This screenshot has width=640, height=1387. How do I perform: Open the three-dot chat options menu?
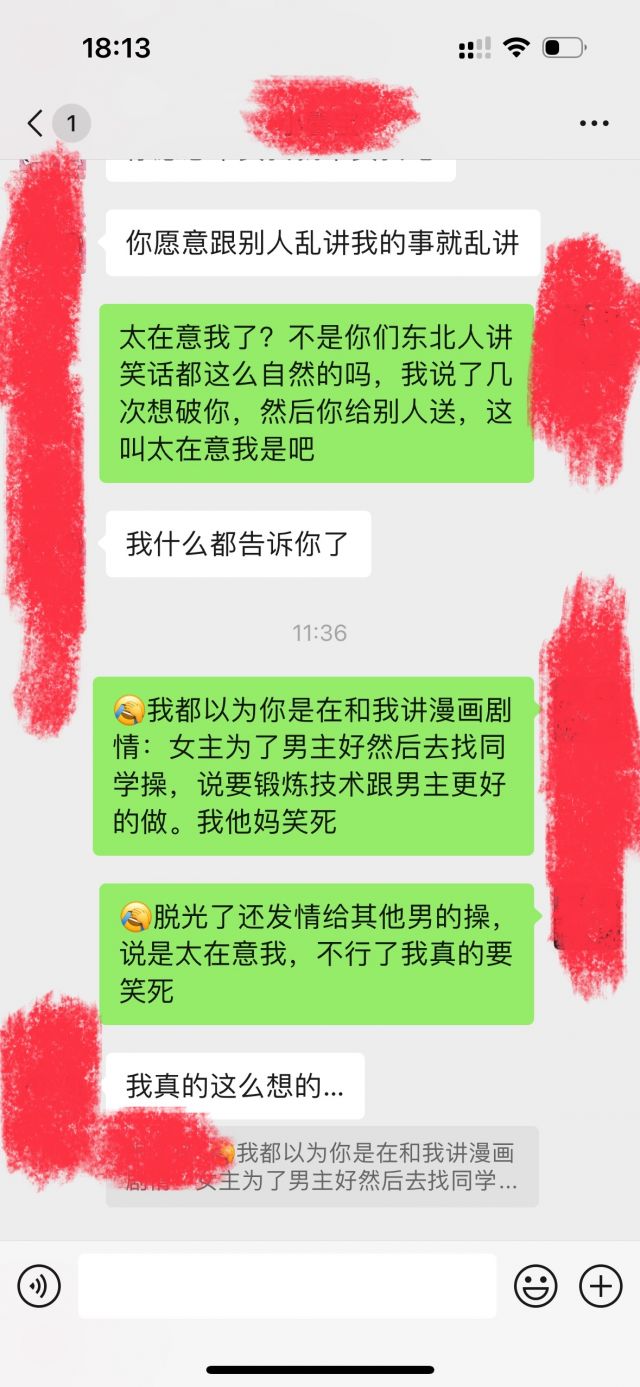[594, 124]
